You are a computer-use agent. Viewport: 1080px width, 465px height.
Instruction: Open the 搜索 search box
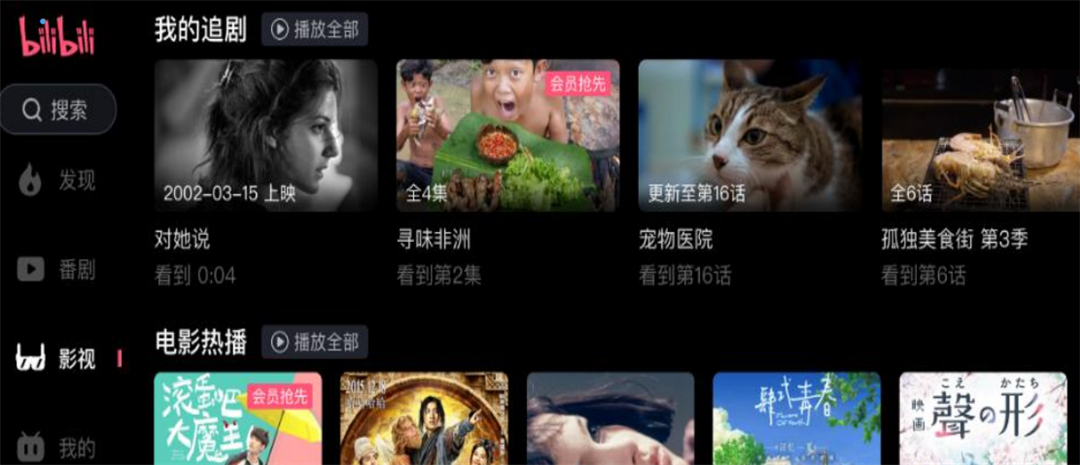tap(58, 109)
